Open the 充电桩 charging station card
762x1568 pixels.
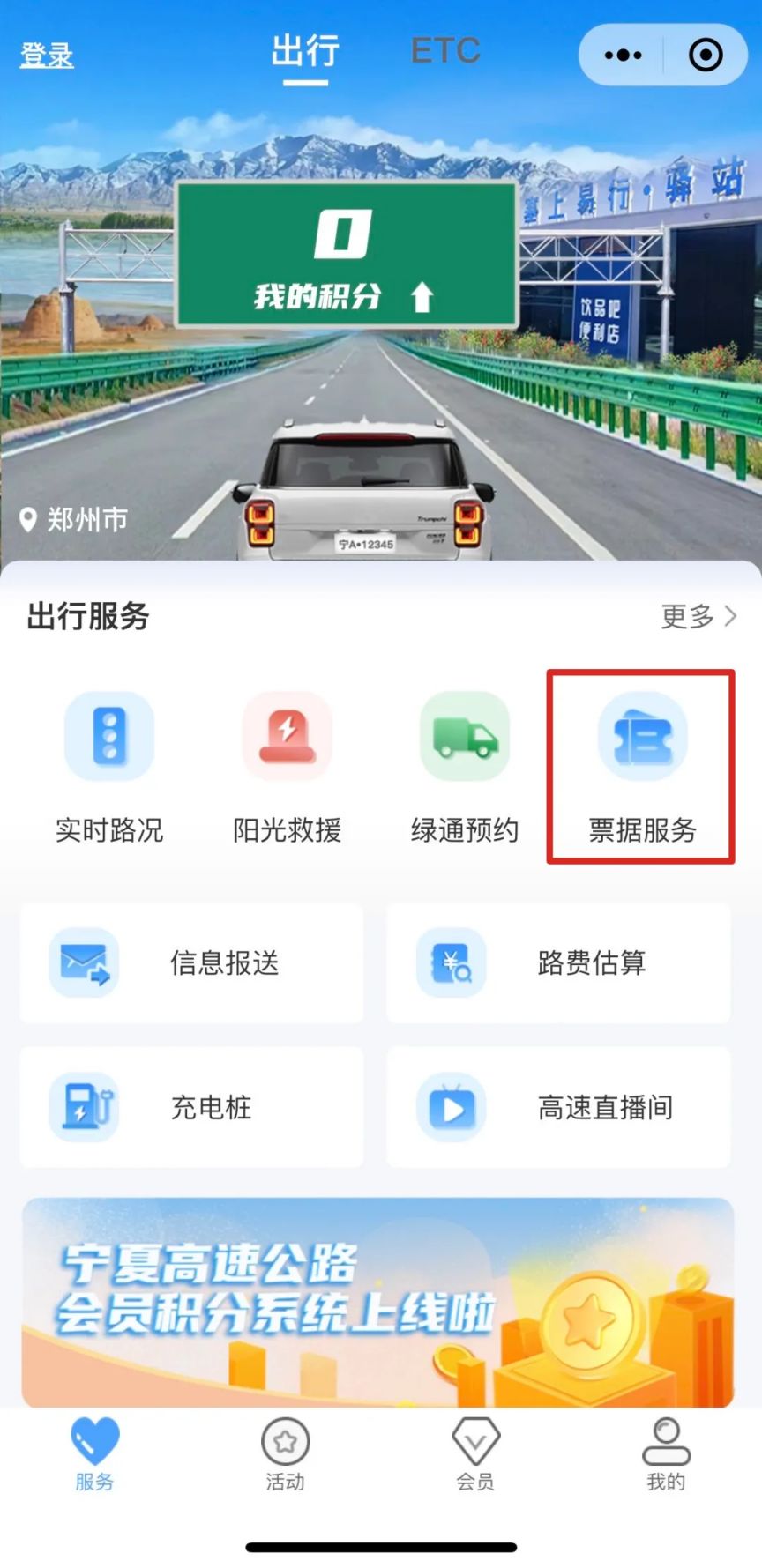click(191, 1107)
